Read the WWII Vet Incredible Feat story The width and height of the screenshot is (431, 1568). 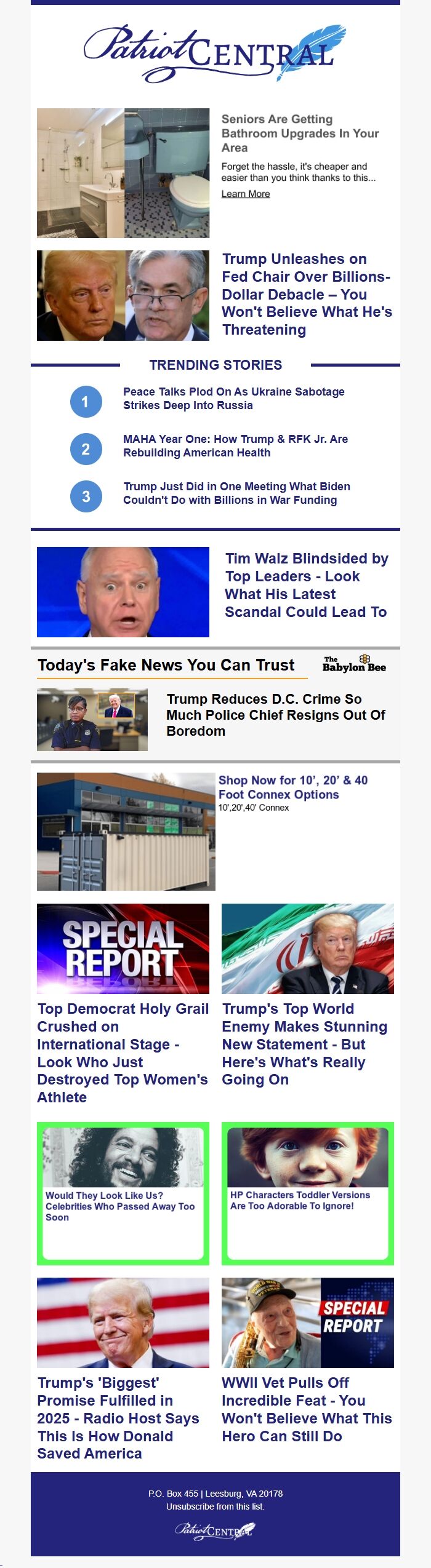(307, 1409)
